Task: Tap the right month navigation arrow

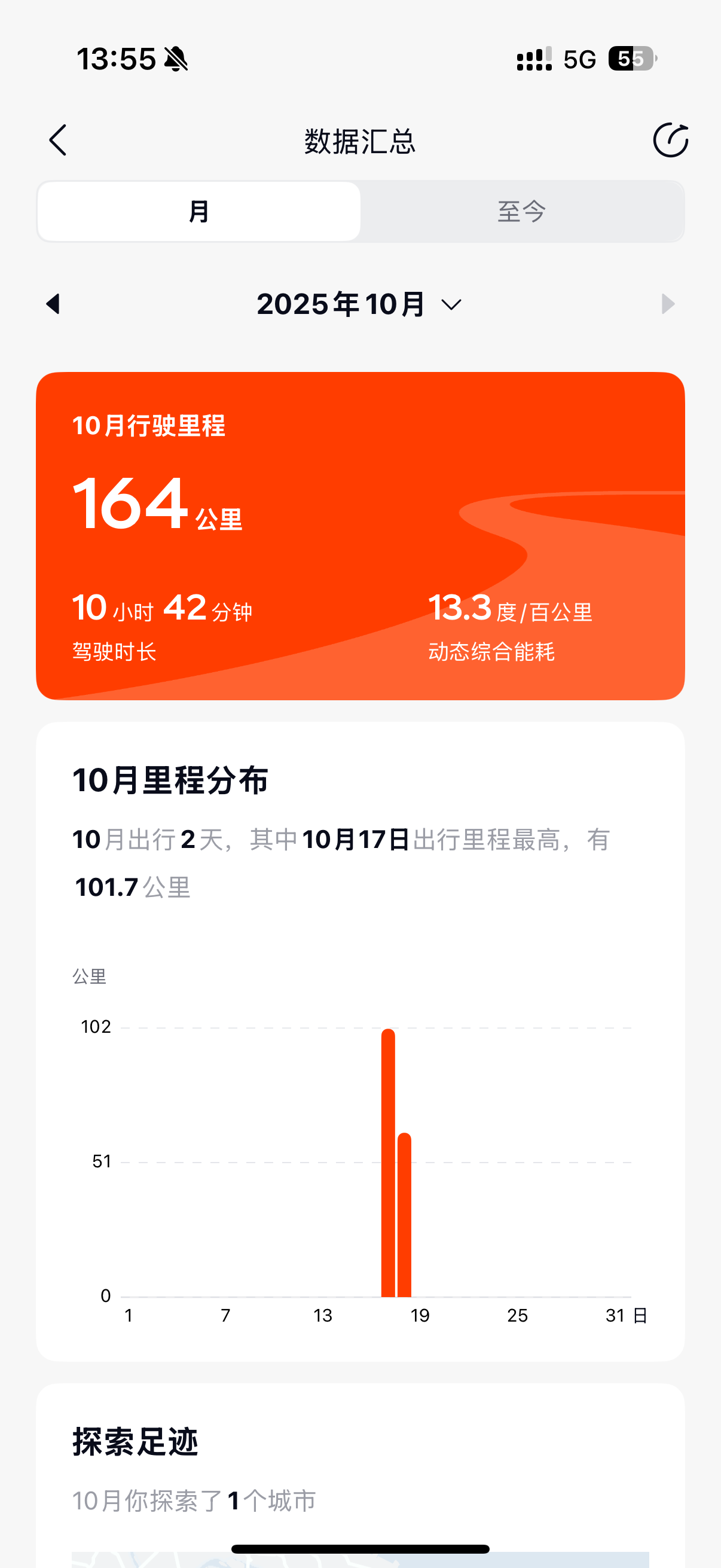Action: tap(668, 304)
